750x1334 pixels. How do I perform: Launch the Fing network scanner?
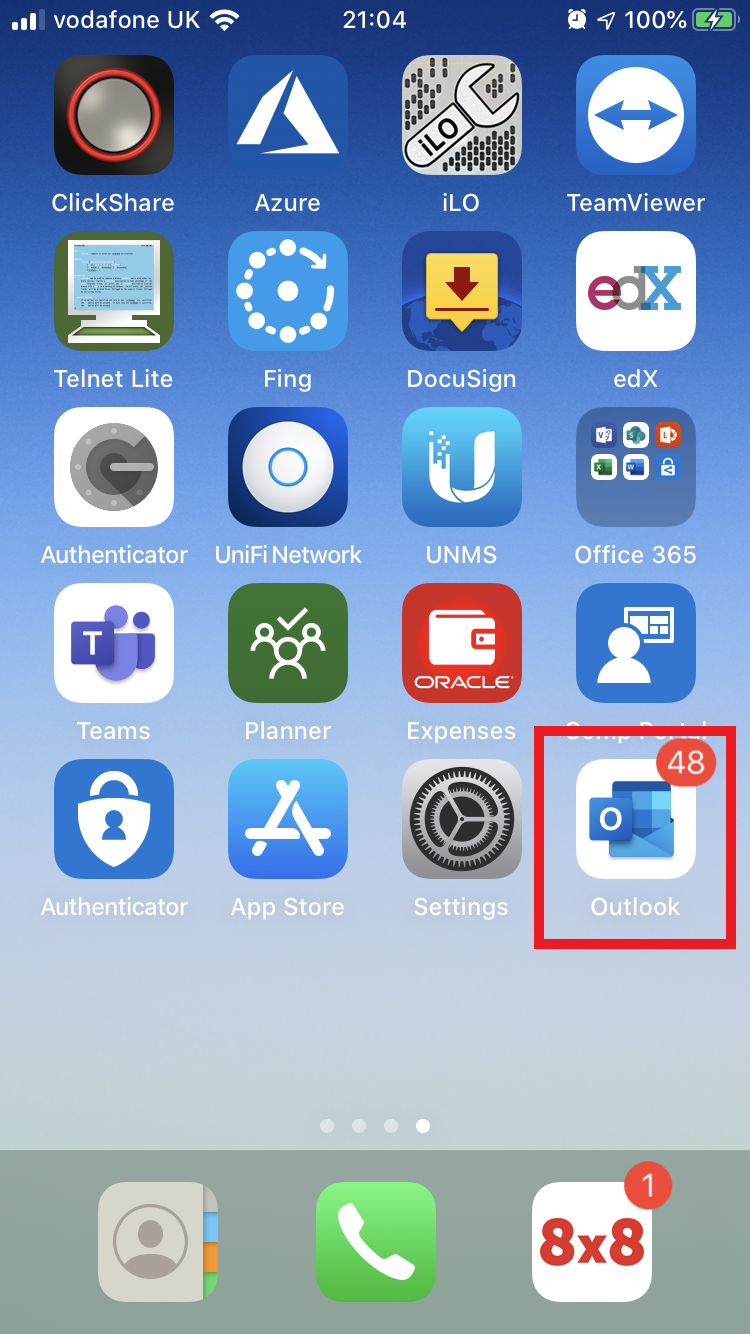click(x=288, y=291)
